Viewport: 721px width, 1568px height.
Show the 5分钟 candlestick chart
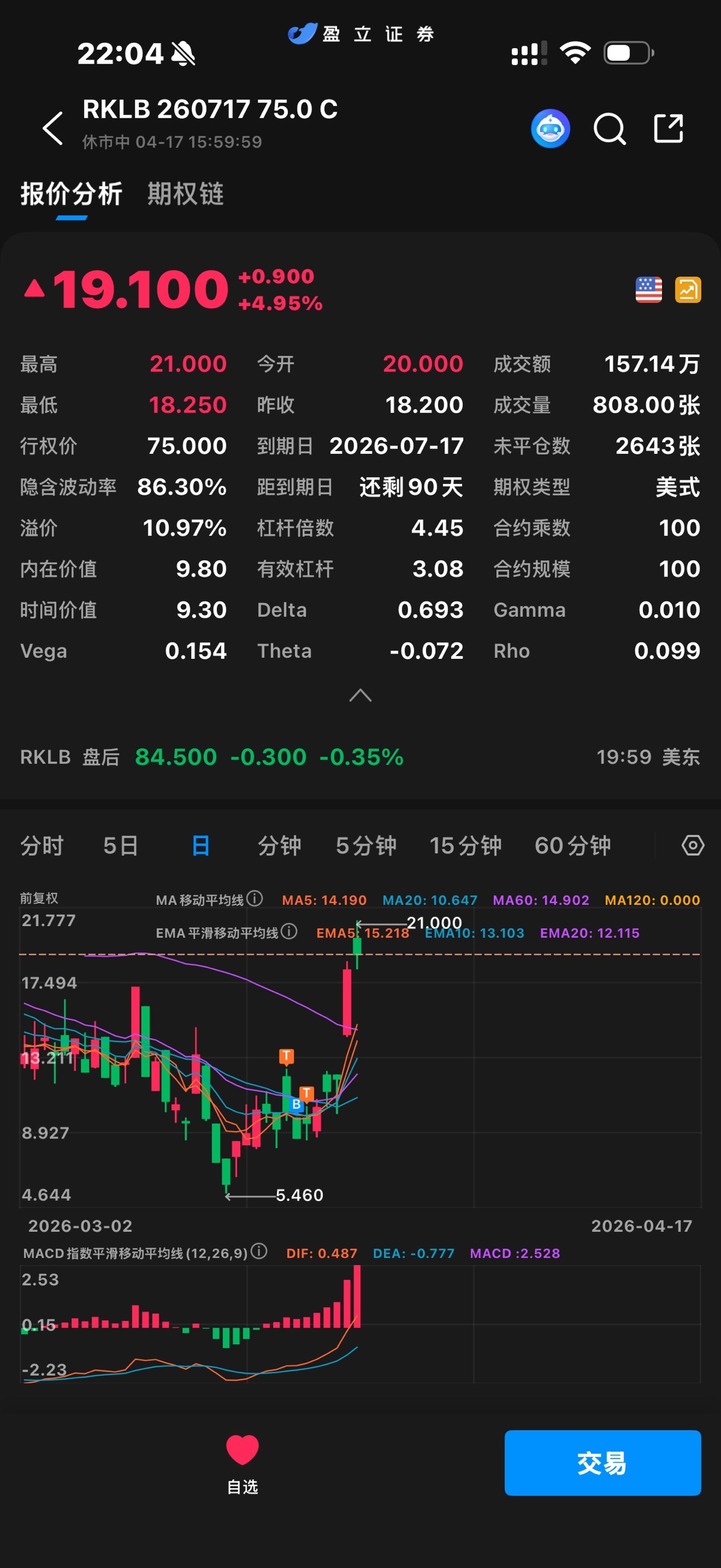[366, 845]
